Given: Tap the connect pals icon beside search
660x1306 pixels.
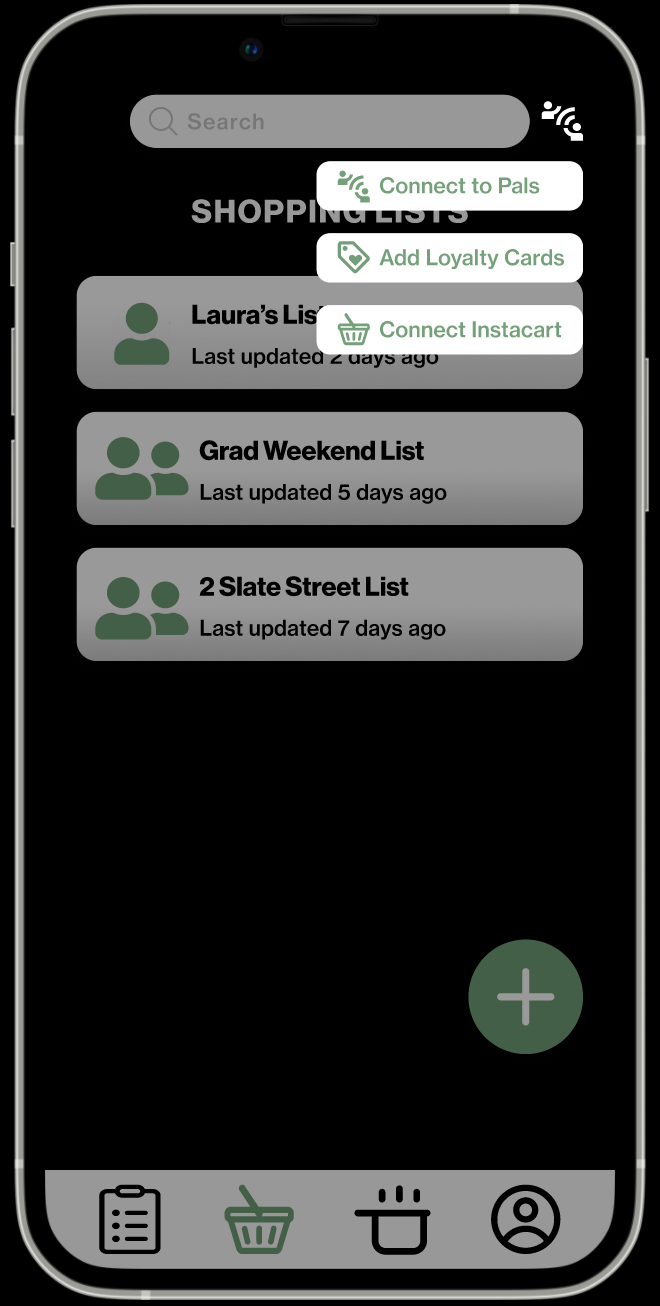Looking at the screenshot, I should point(562,121).
